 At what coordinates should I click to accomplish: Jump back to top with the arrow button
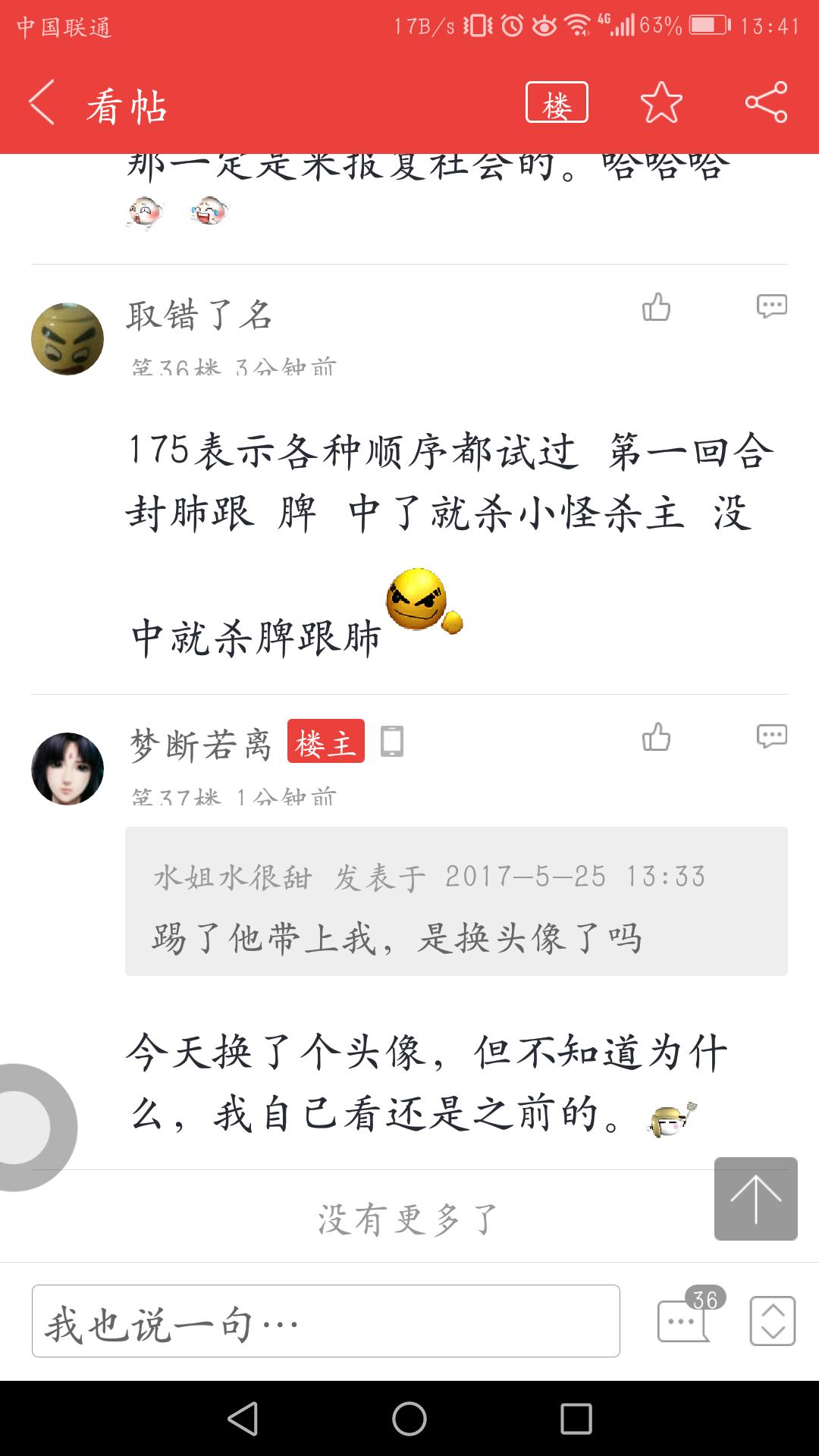coord(755,1199)
